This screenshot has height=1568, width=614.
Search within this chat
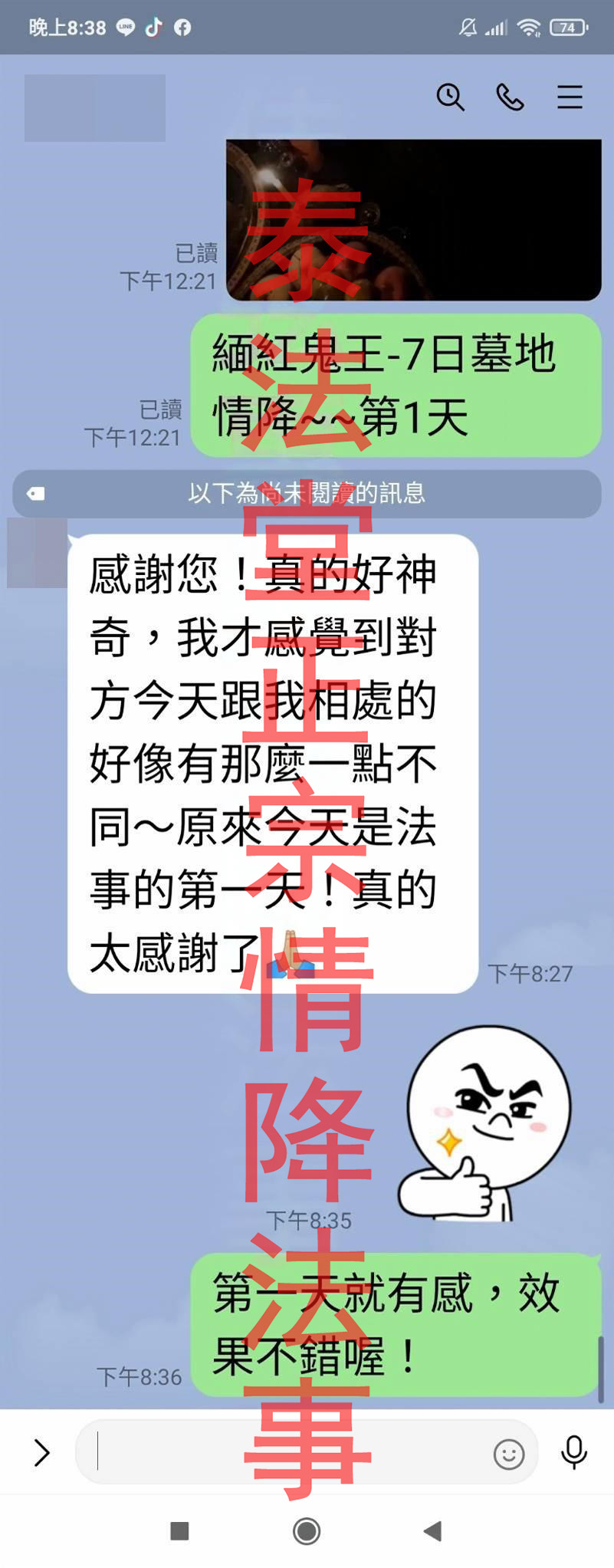pyautogui.click(x=450, y=97)
